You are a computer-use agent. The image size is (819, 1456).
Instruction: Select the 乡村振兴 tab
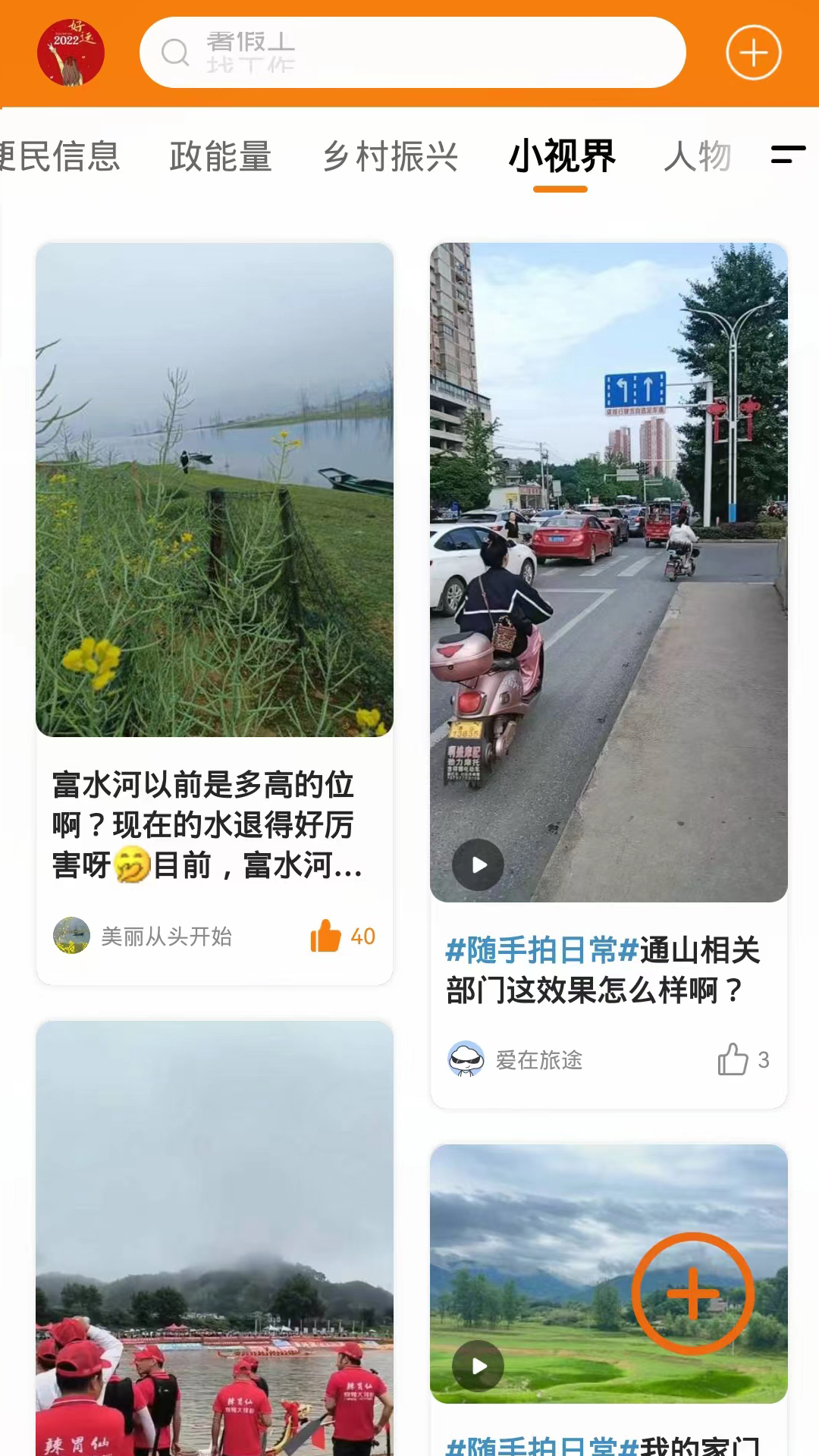(x=391, y=157)
